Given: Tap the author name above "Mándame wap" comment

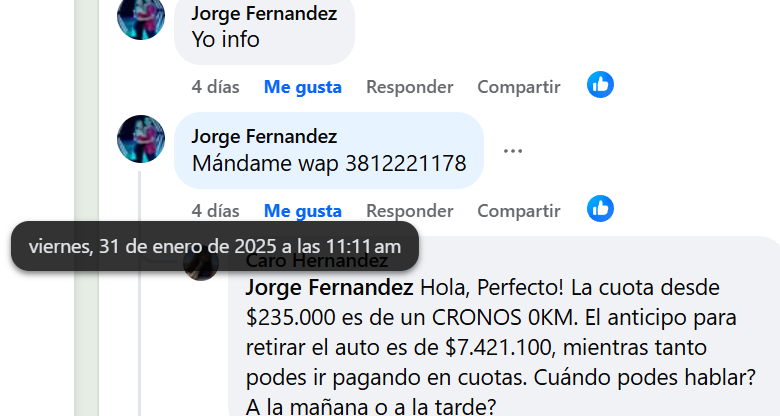Looking at the screenshot, I should point(264,136).
